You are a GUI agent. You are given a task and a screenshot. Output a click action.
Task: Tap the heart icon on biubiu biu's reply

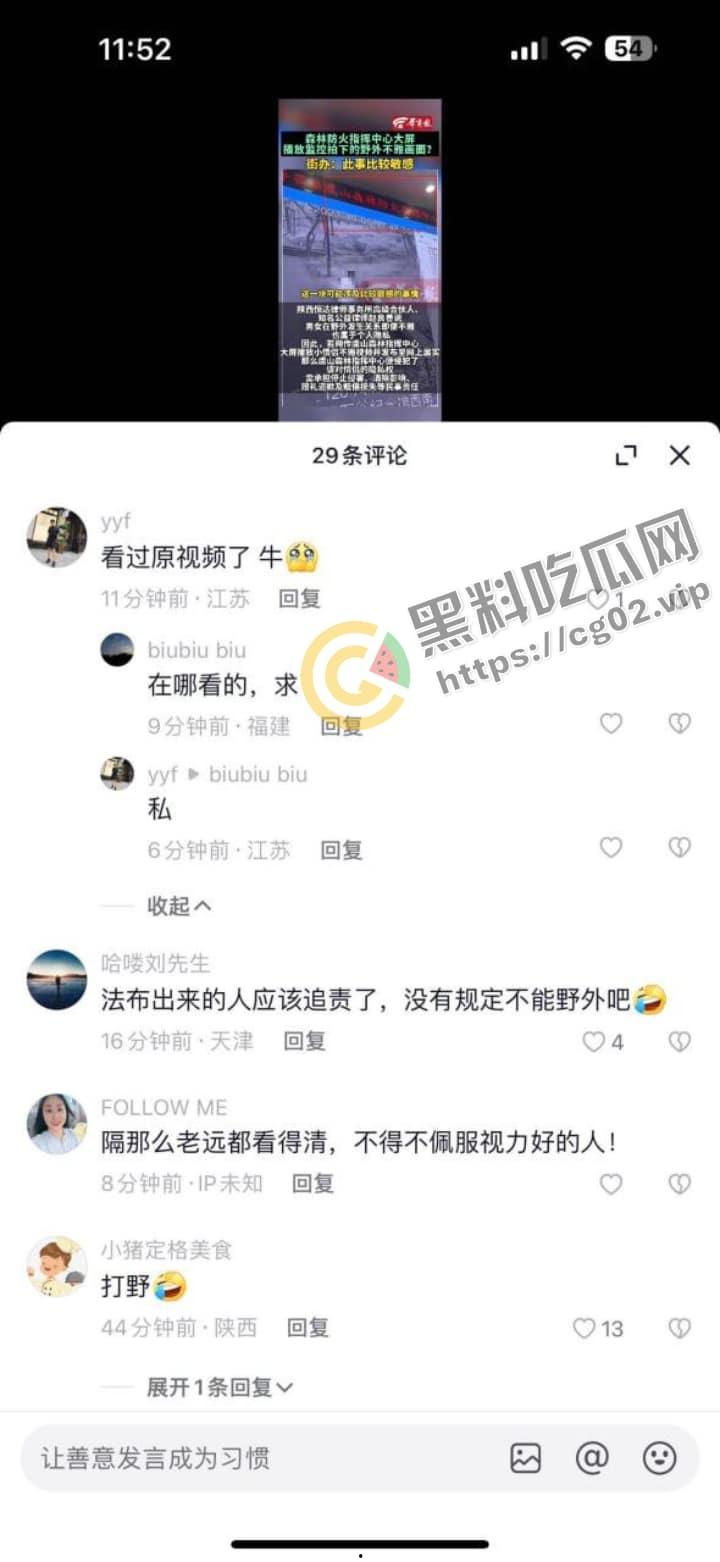[610, 723]
